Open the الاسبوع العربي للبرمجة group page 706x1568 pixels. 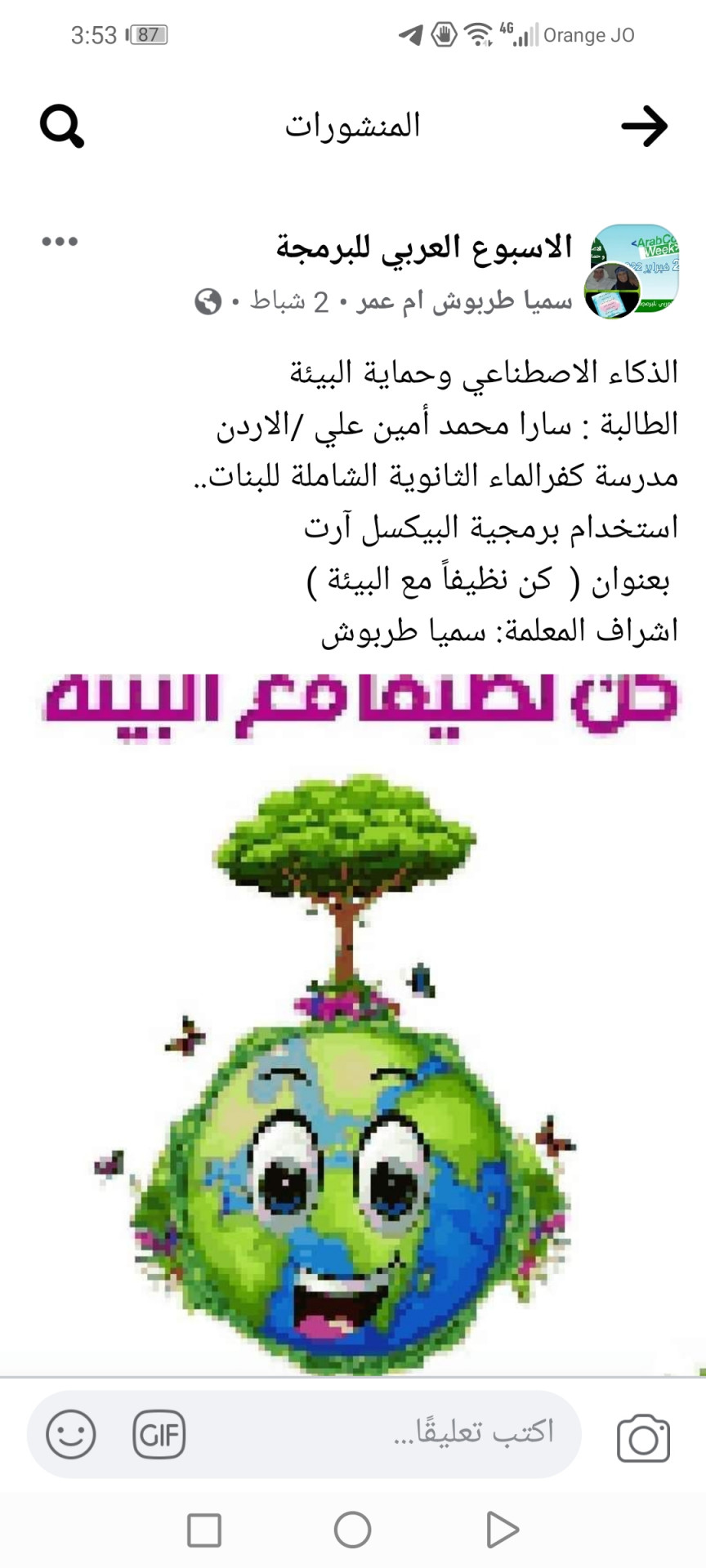click(x=423, y=247)
